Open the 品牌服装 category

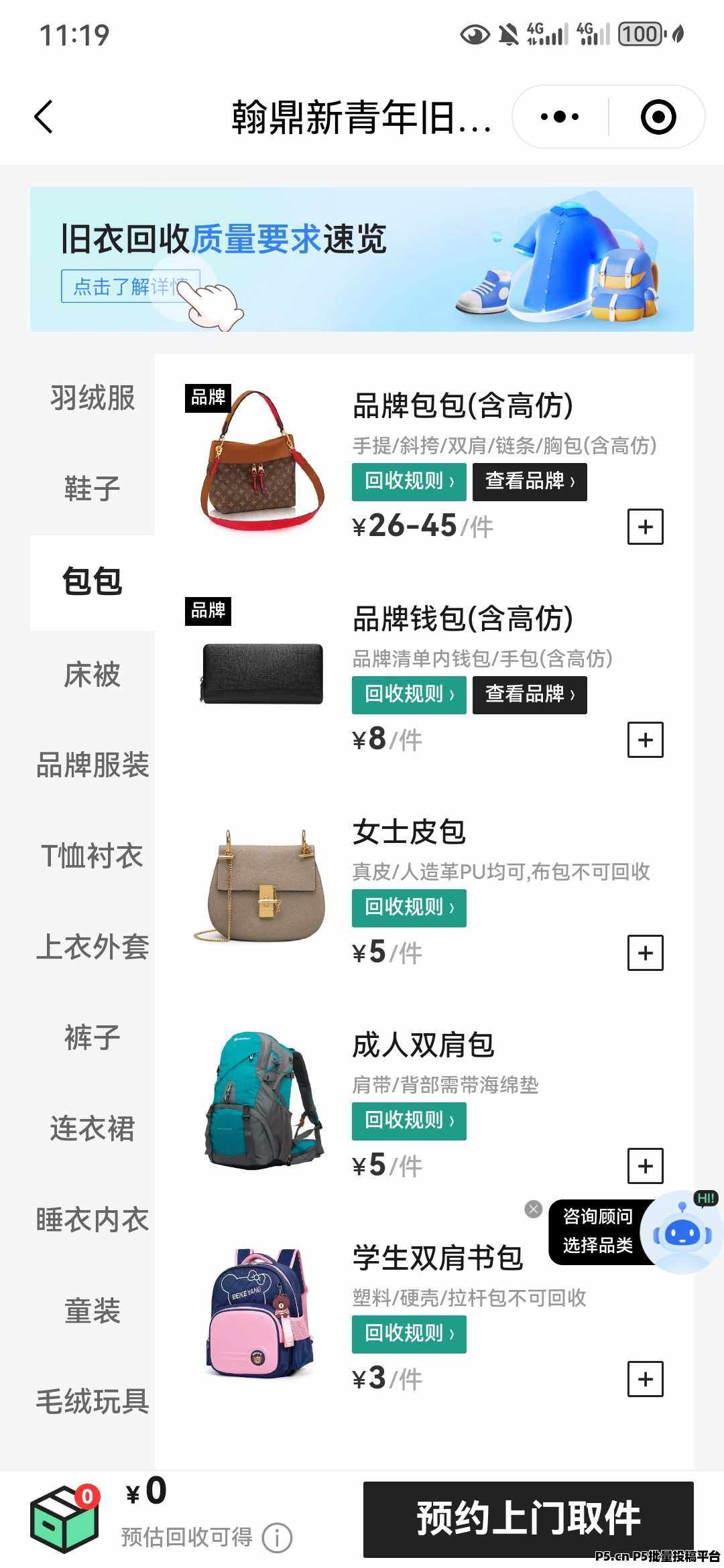pos(93,765)
